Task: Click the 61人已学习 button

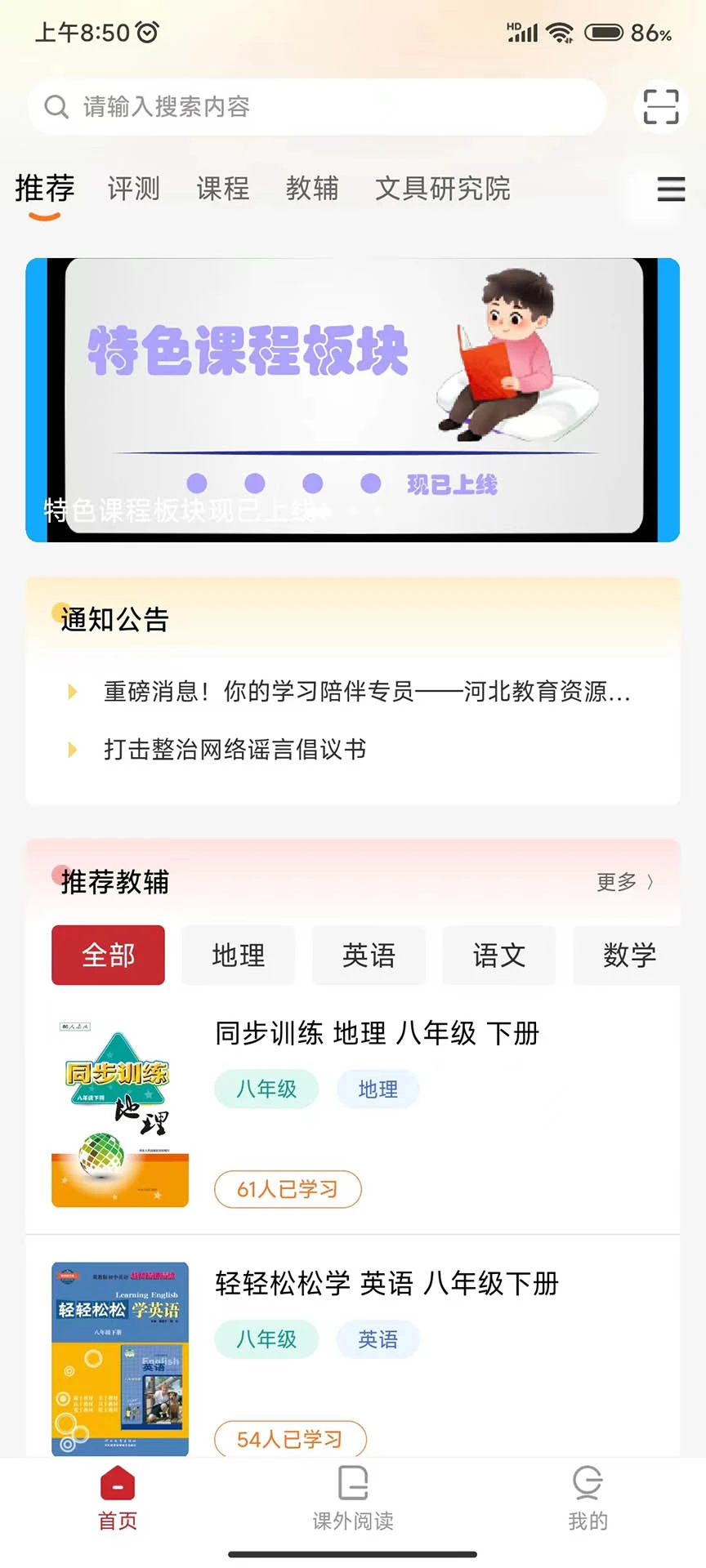Action: [287, 1190]
